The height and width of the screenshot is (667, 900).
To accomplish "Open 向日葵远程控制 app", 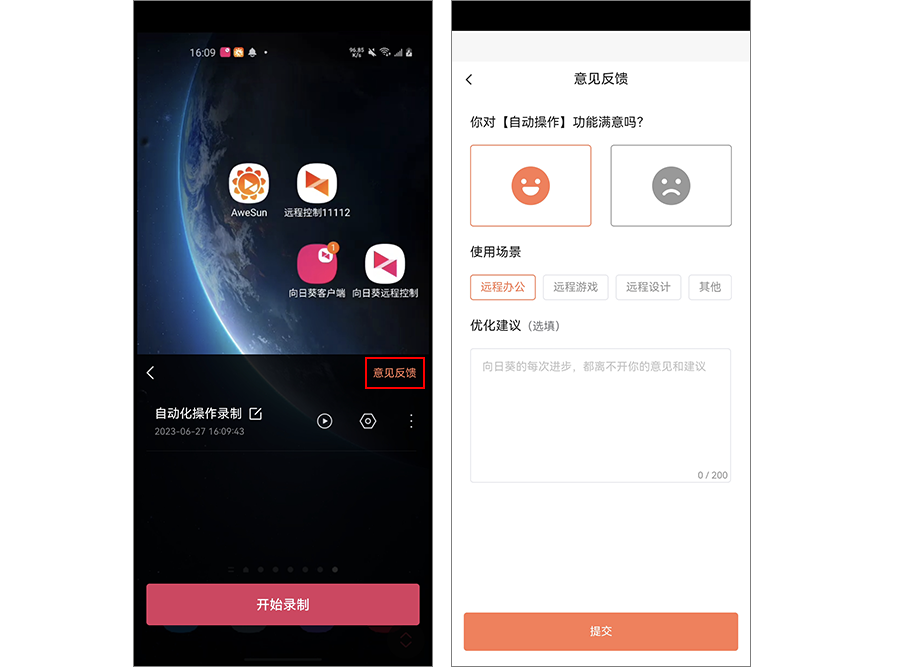I will (385, 264).
